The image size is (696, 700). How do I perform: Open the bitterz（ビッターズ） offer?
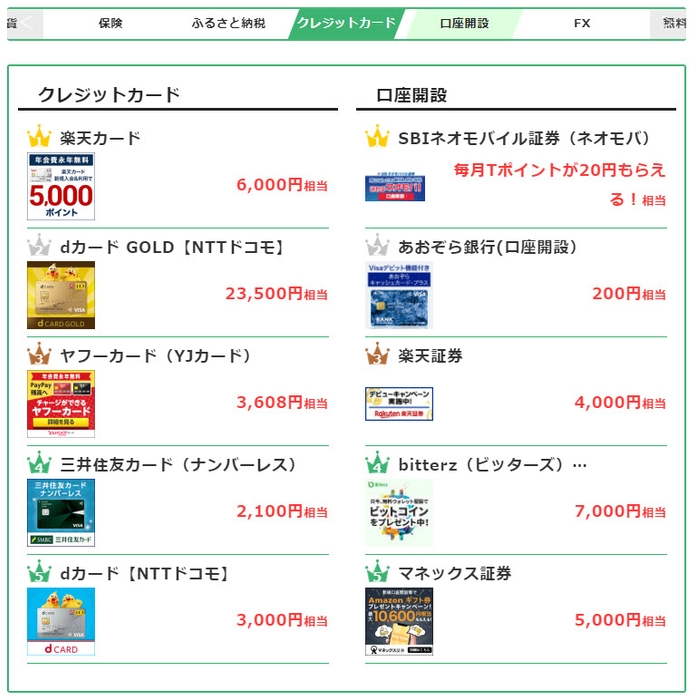click(x=492, y=465)
